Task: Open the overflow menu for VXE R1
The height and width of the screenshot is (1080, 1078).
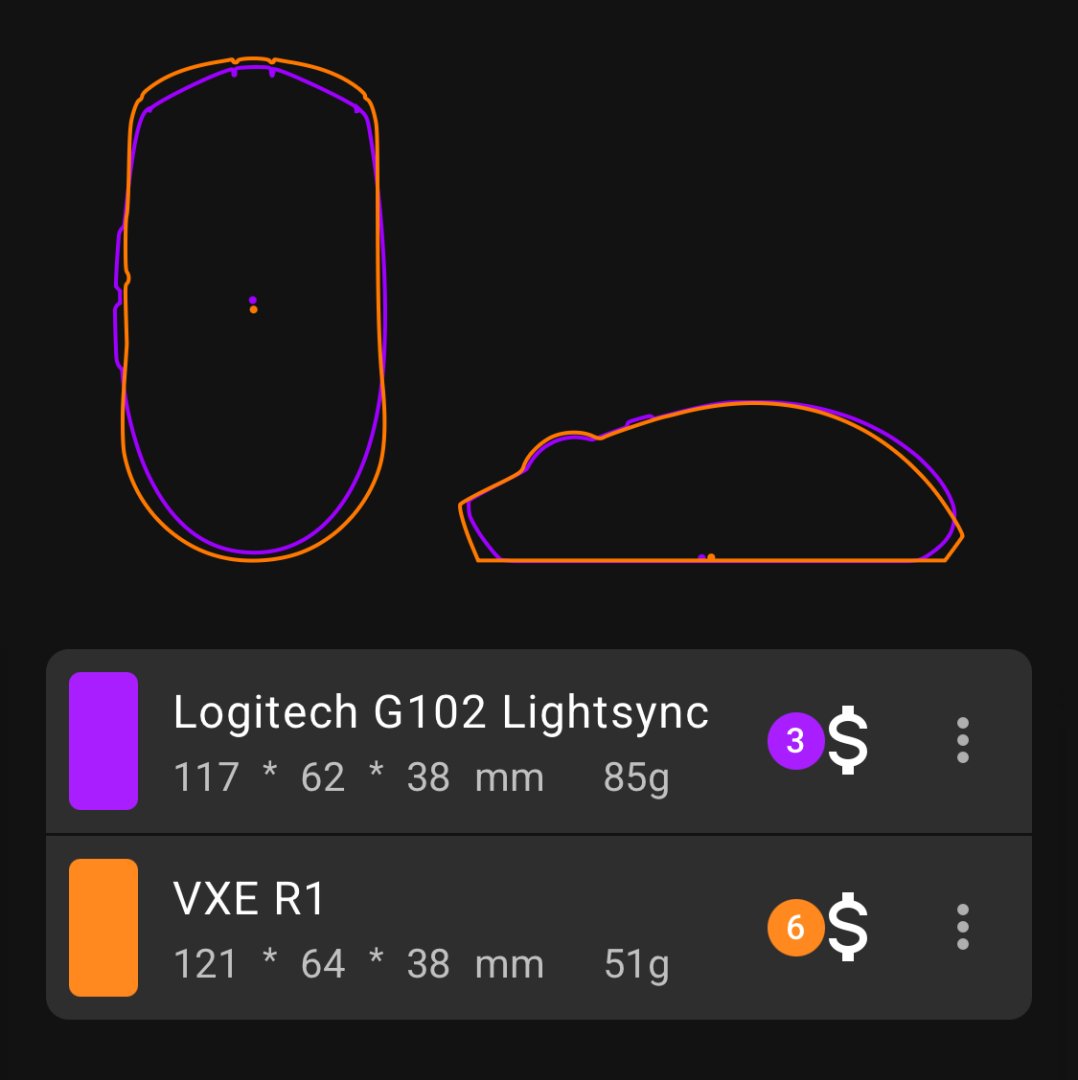Action: point(962,928)
